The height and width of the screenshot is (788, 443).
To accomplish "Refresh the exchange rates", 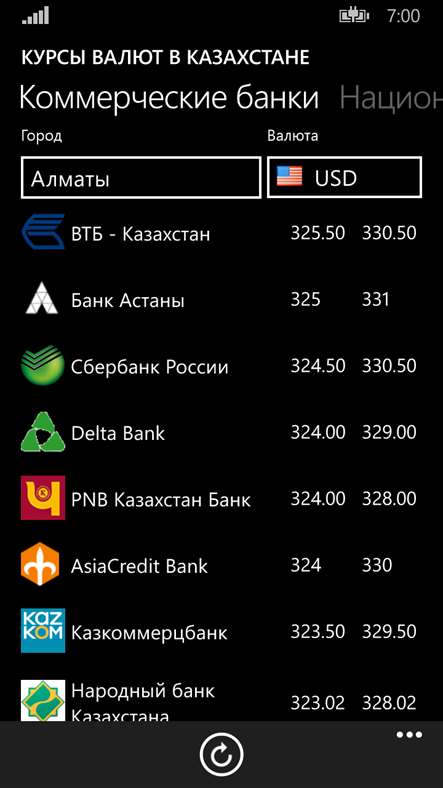I will 221,754.
